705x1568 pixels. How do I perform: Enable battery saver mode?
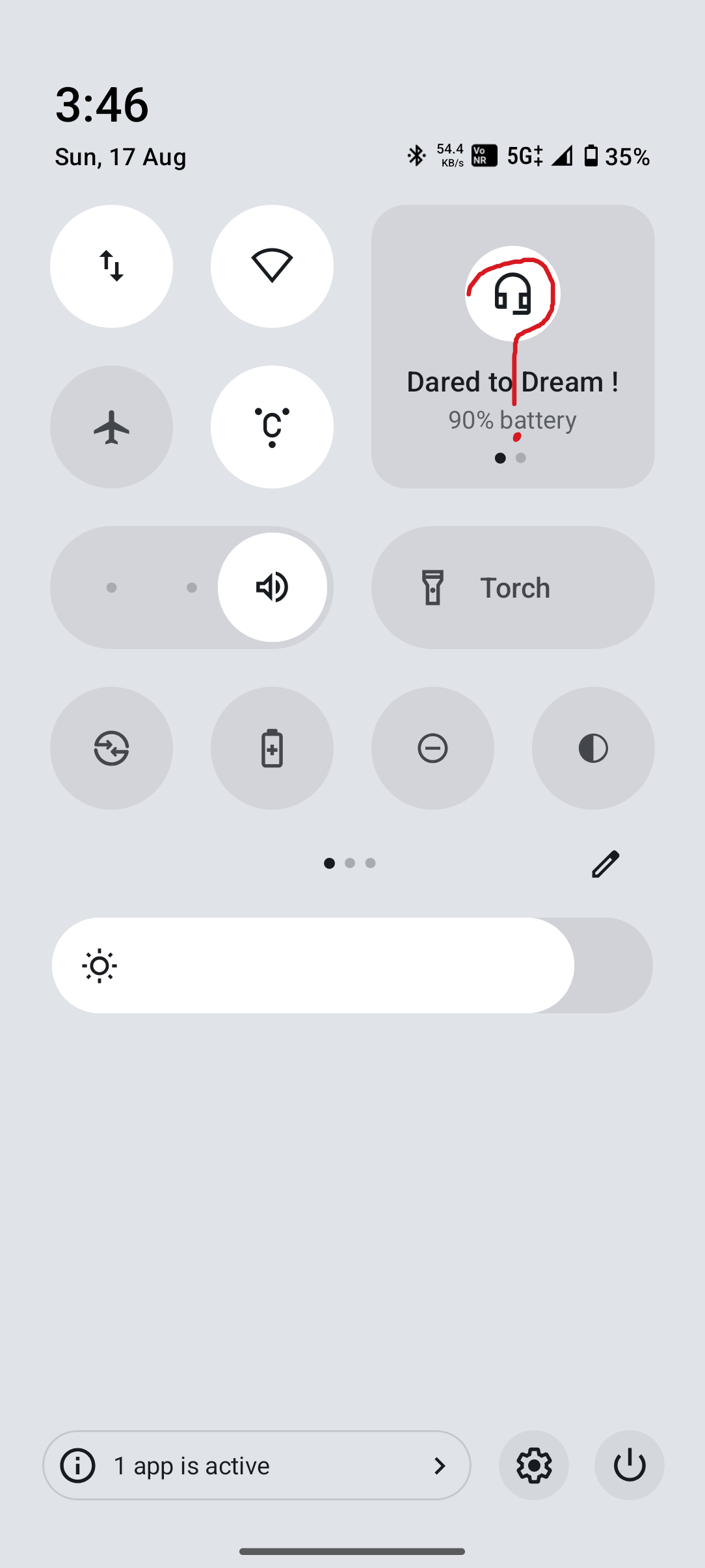pyautogui.click(x=272, y=748)
